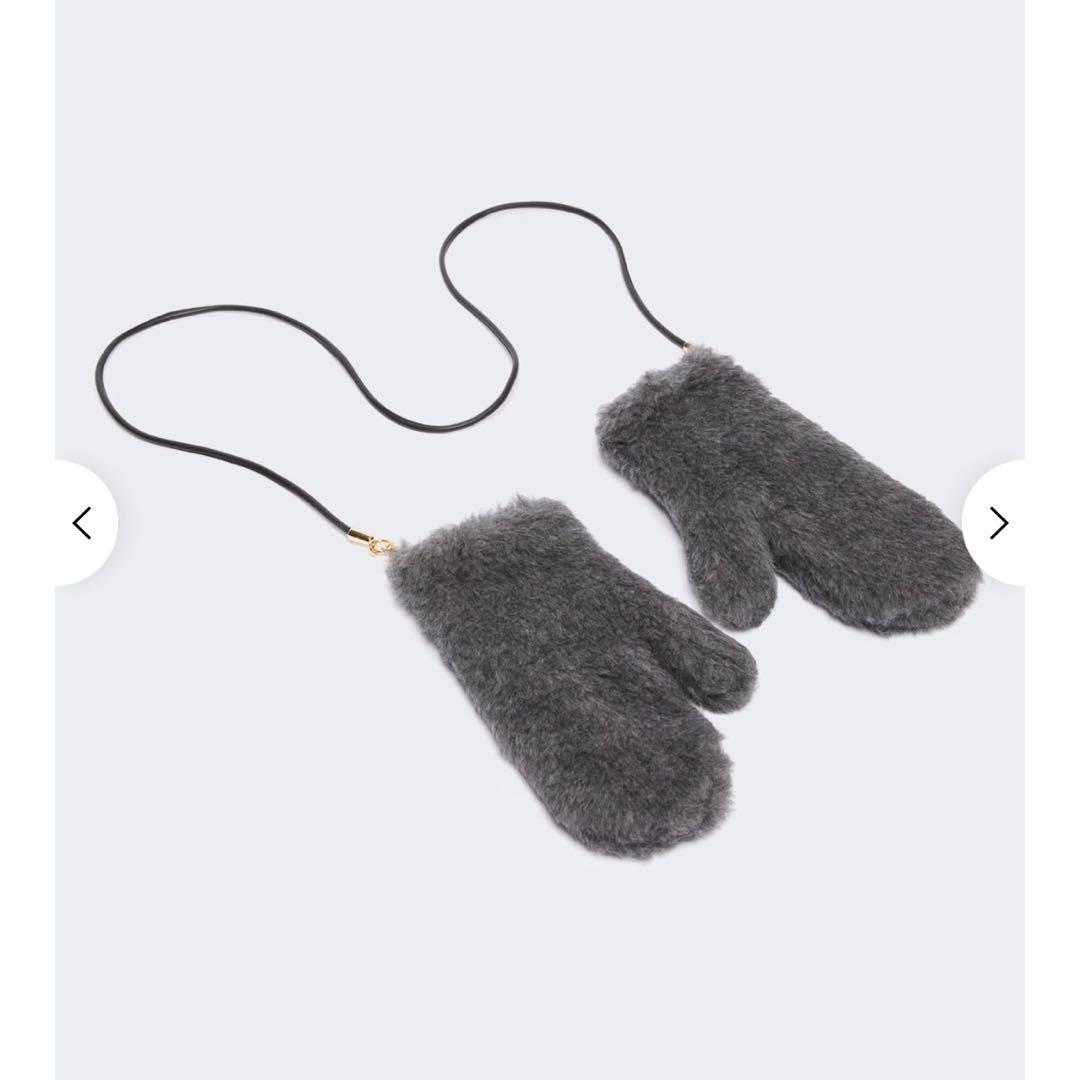Go to the previous product image
This screenshot has height=1080, width=1080.
click(x=83, y=523)
